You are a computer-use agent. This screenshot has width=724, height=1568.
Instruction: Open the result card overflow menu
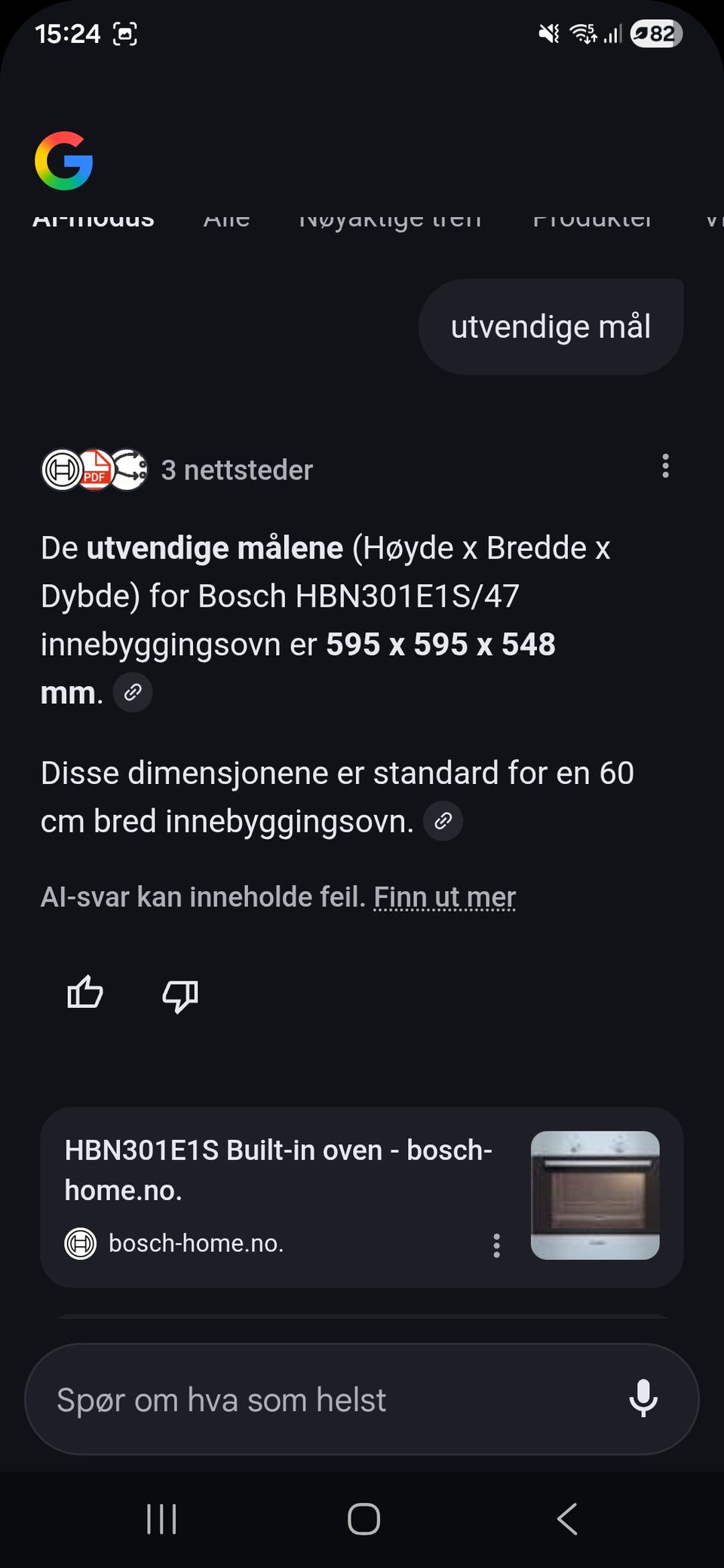coord(496,1245)
